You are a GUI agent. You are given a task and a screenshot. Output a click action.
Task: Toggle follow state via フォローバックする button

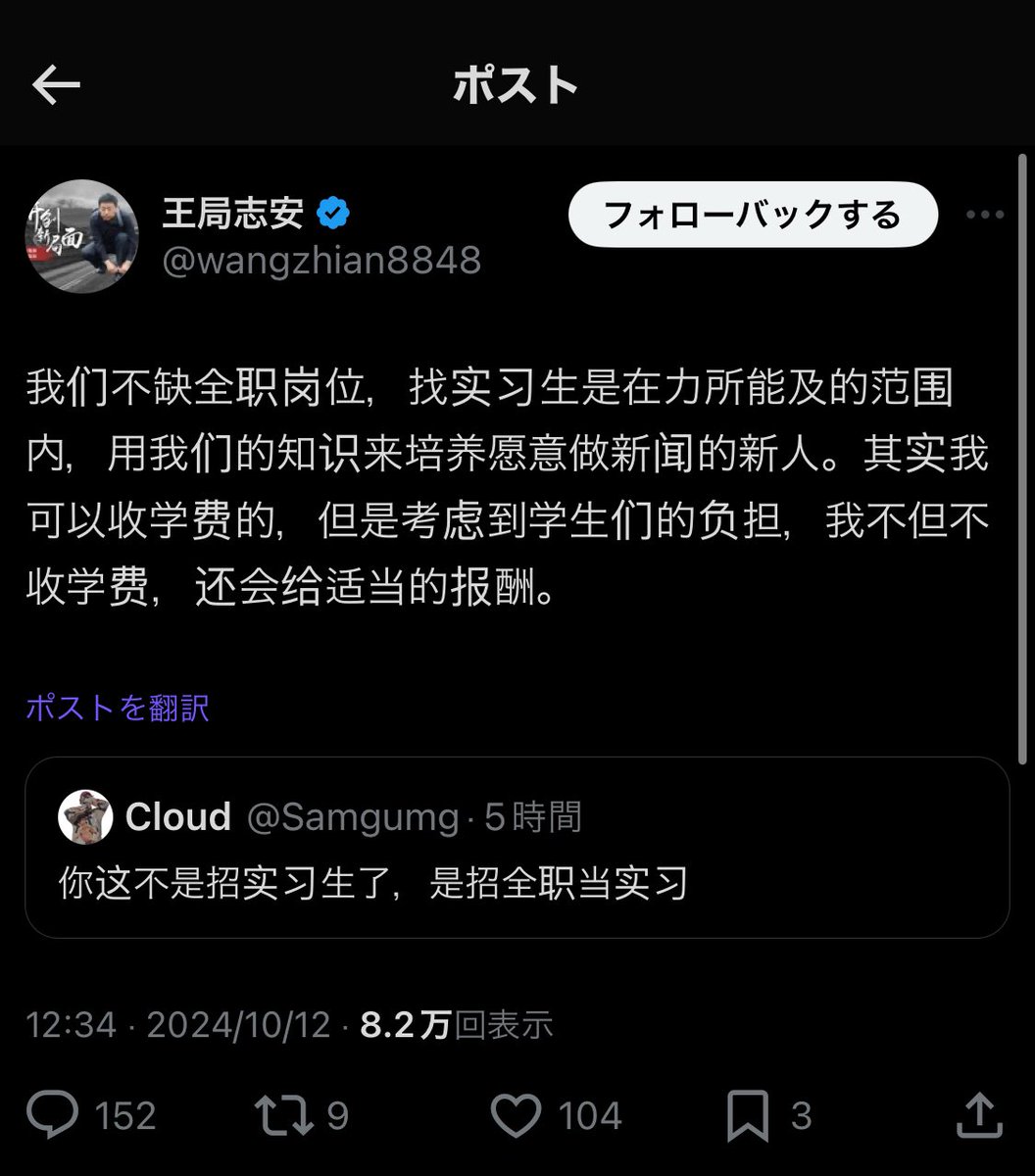751,215
